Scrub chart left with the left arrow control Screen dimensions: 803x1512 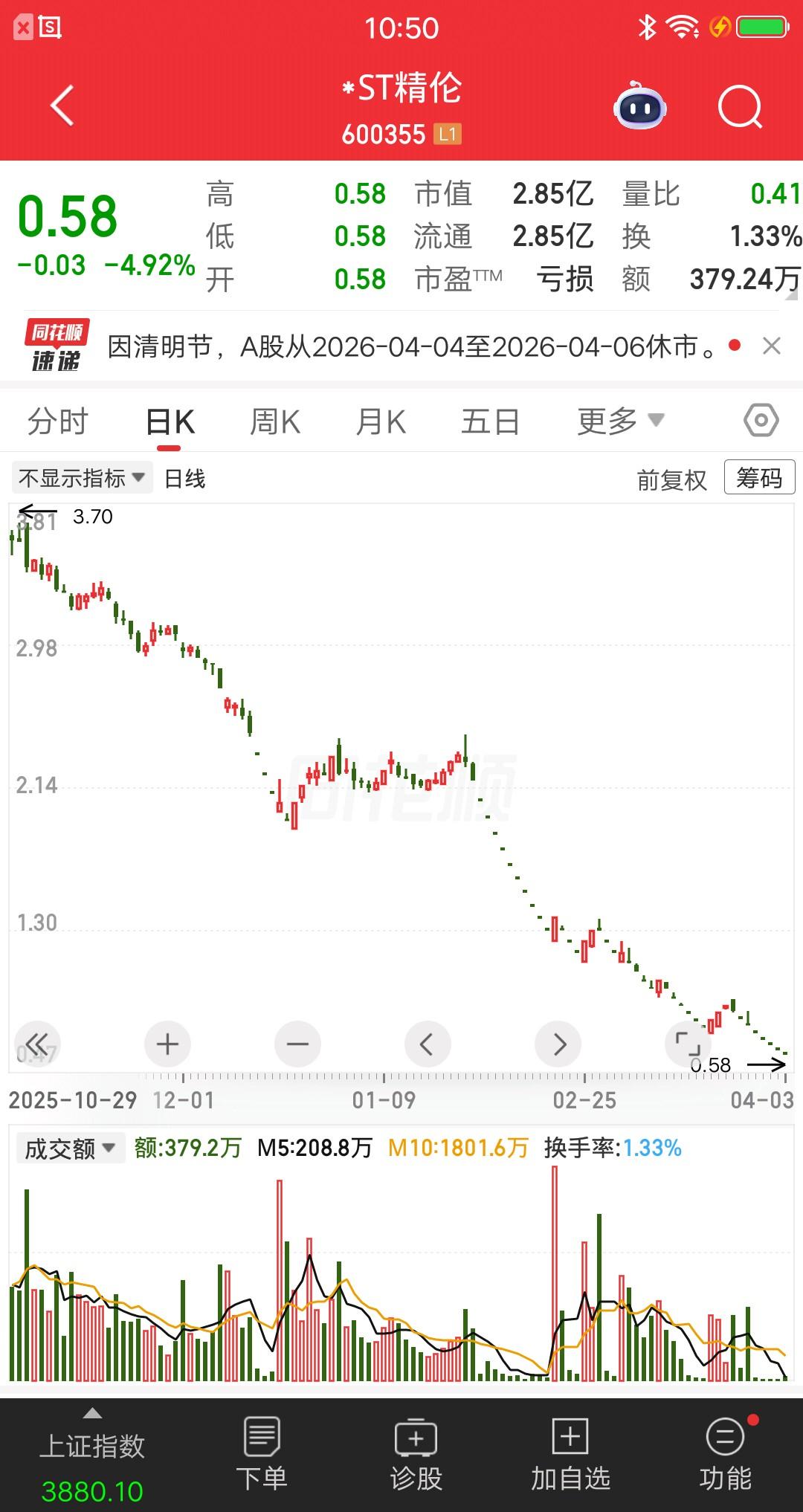pyautogui.click(x=428, y=1044)
